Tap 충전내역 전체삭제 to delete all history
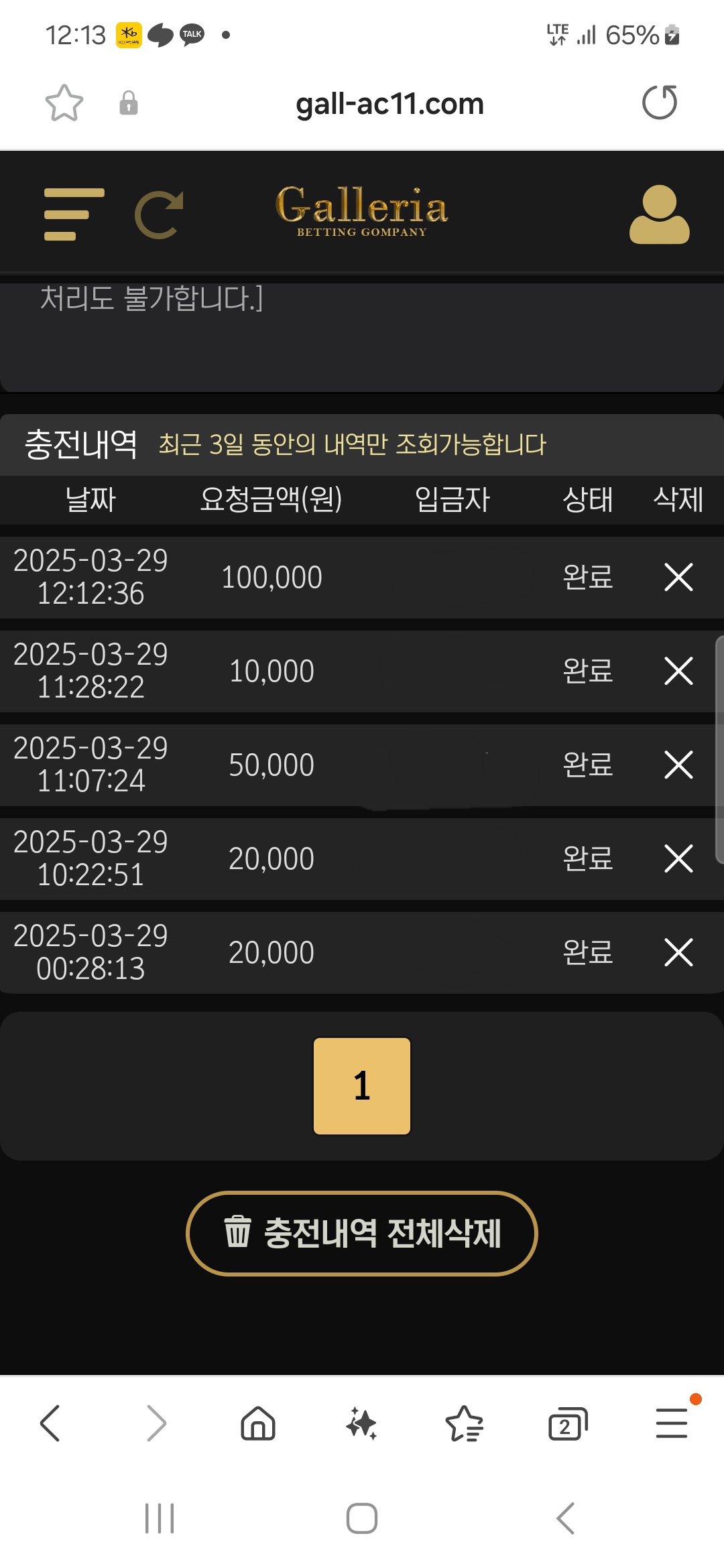Viewport: 724px width, 1568px height. (362, 1233)
